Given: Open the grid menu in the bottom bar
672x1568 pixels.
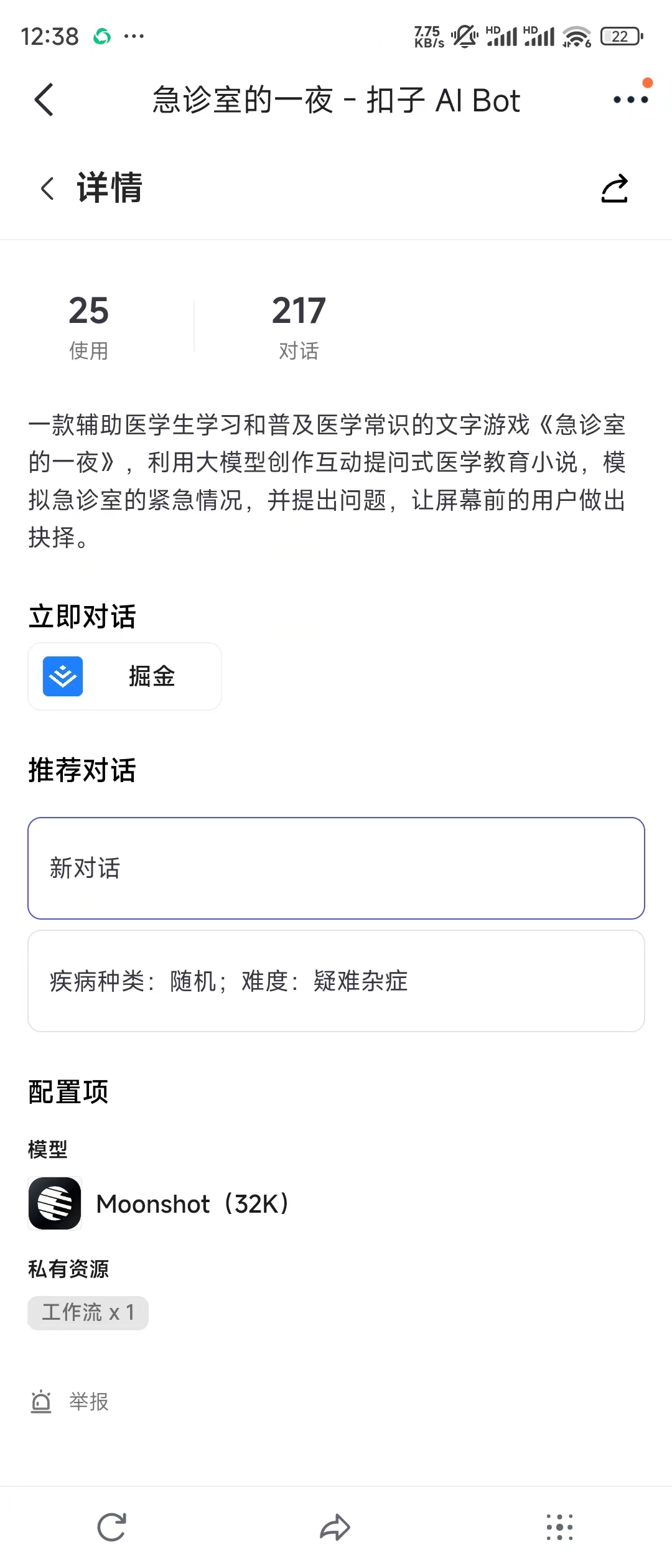Looking at the screenshot, I should click(559, 1527).
